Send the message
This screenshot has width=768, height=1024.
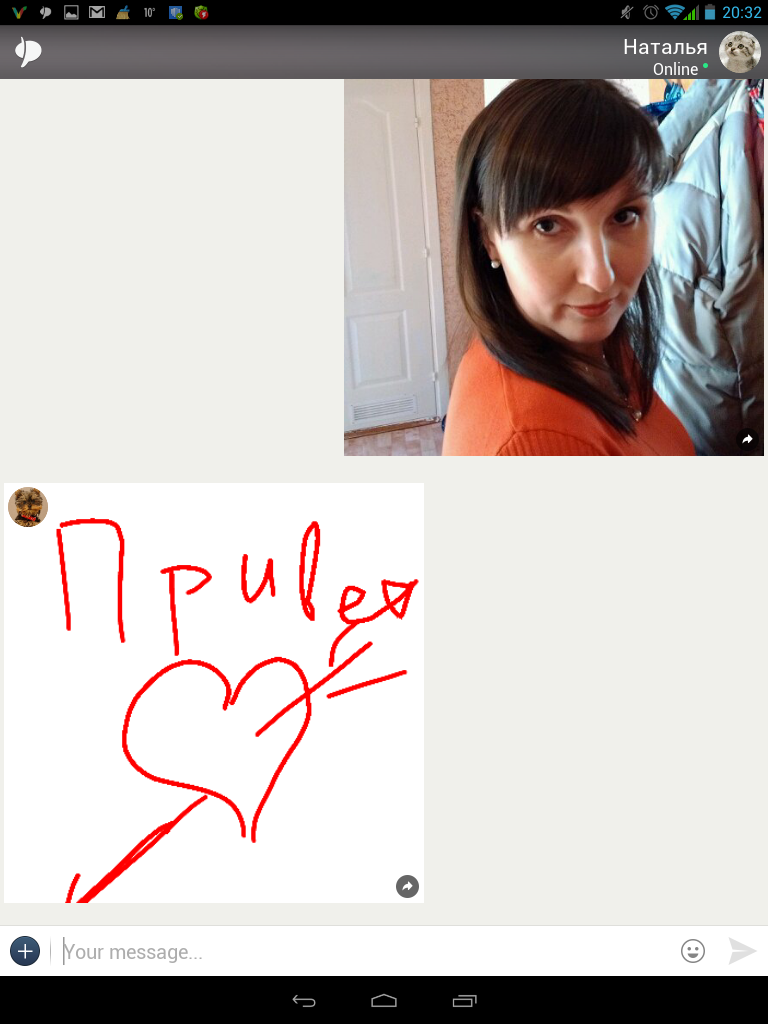[x=742, y=951]
